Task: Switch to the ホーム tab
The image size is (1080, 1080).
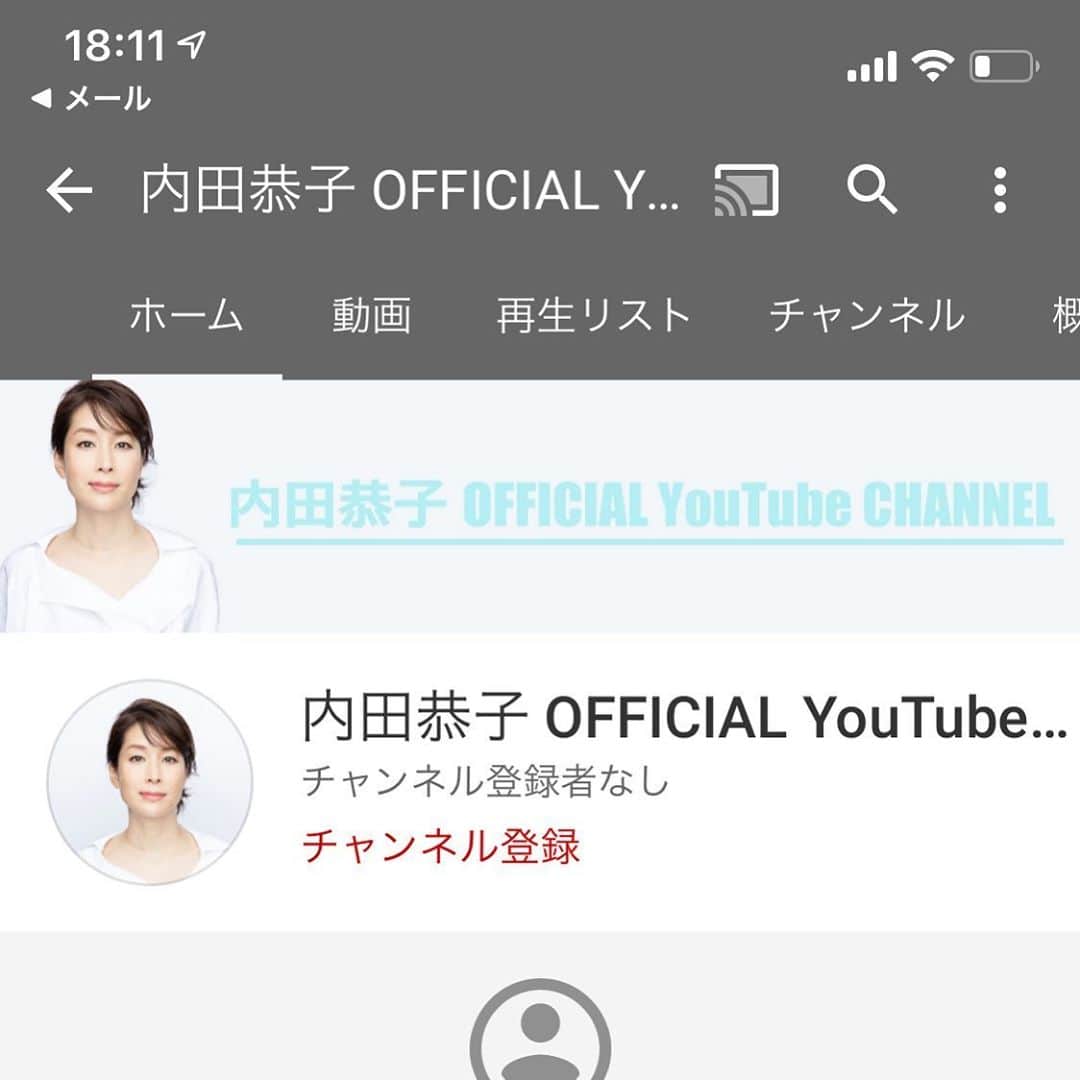Action: tap(186, 316)
